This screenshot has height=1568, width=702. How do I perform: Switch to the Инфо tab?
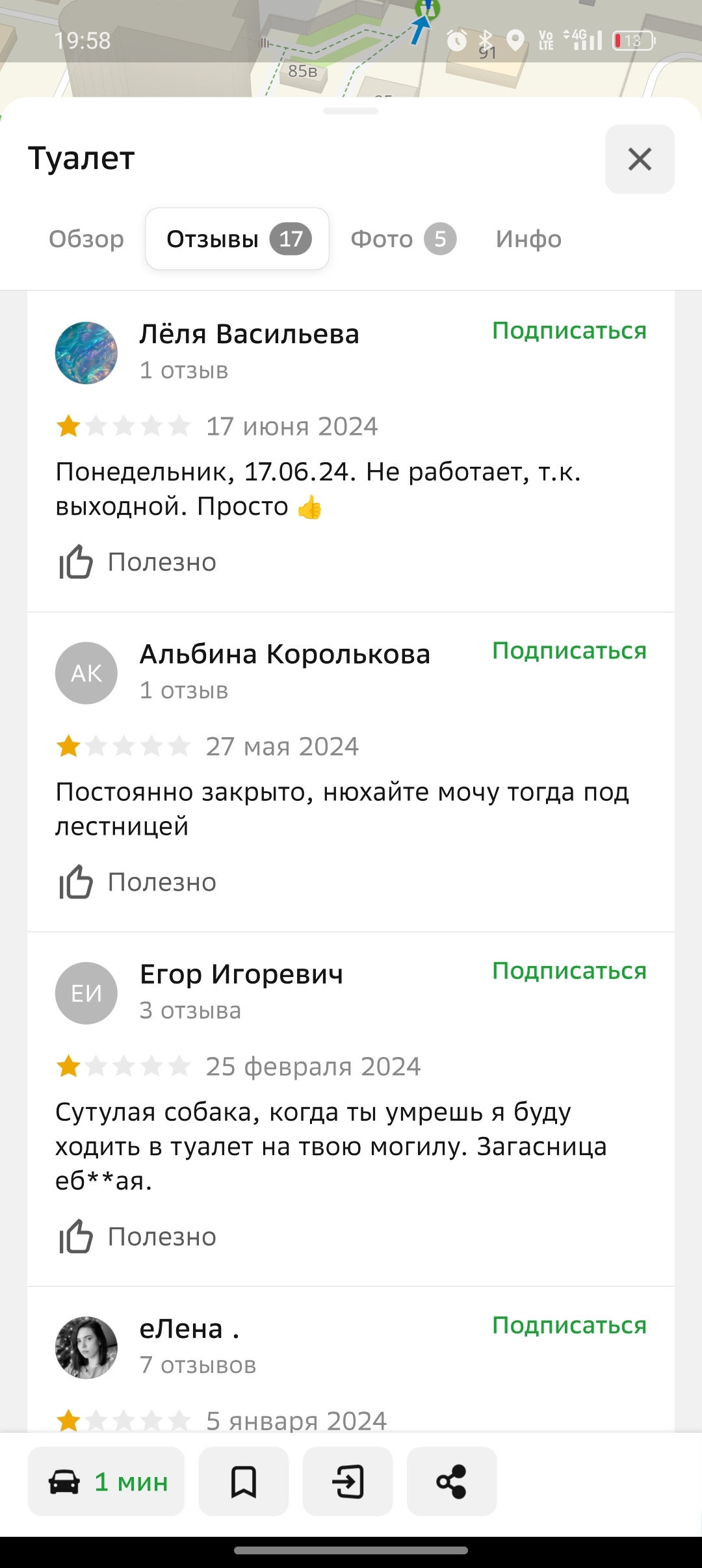tap(528, 239)
